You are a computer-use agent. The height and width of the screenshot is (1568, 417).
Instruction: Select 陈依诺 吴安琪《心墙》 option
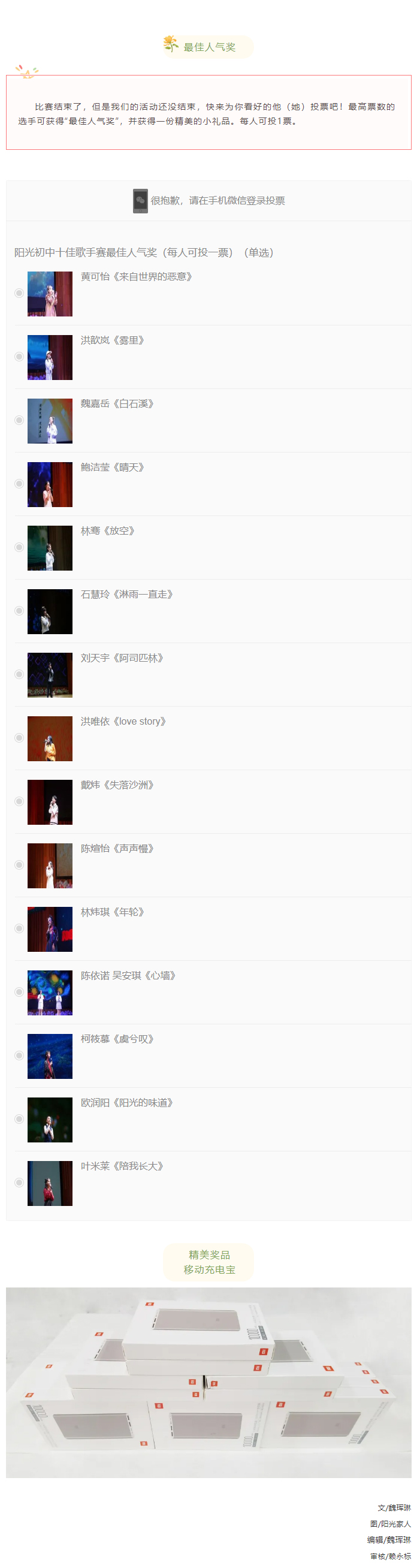click(x=19, y=992)
